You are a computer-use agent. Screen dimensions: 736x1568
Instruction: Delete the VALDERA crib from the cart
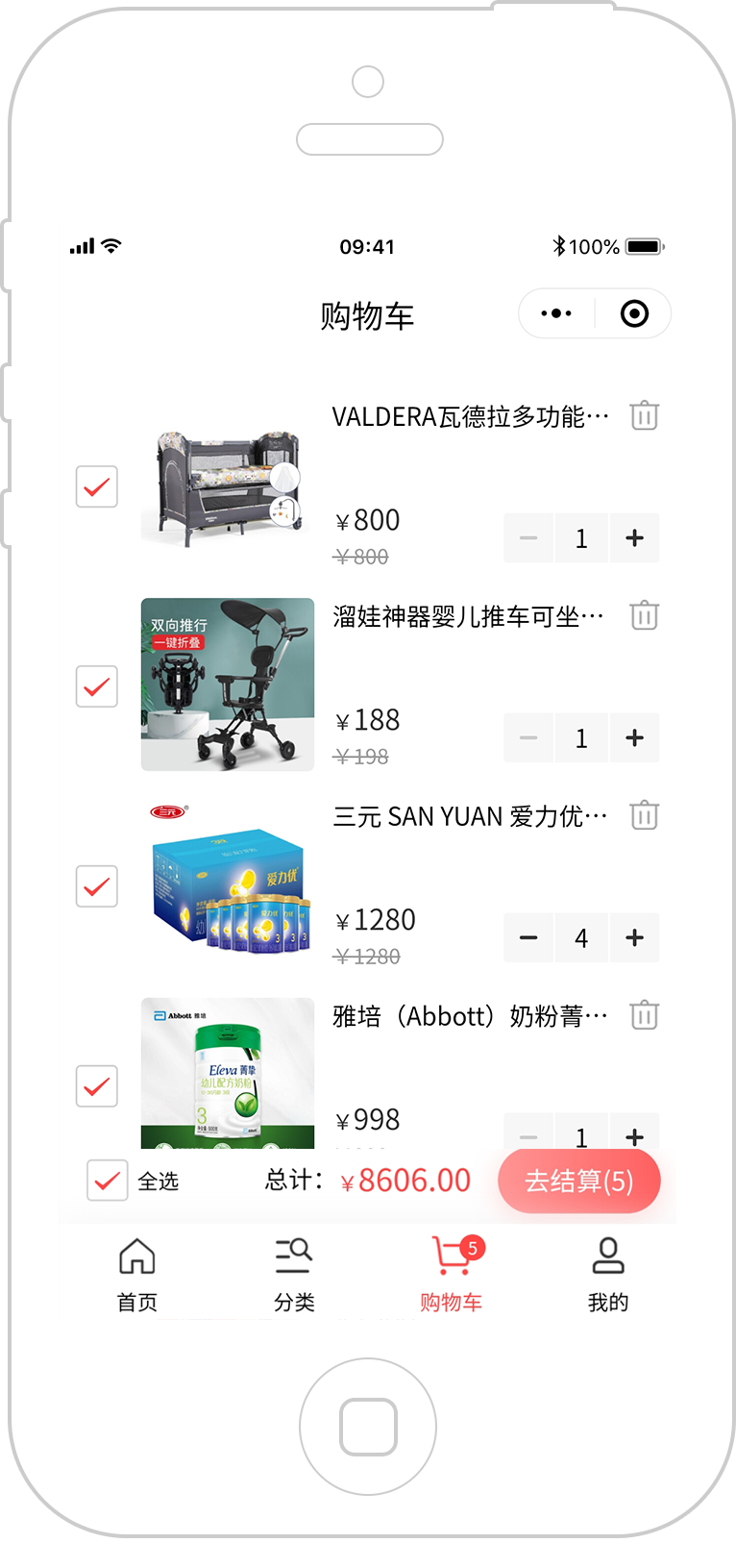(x=644, y=415)
